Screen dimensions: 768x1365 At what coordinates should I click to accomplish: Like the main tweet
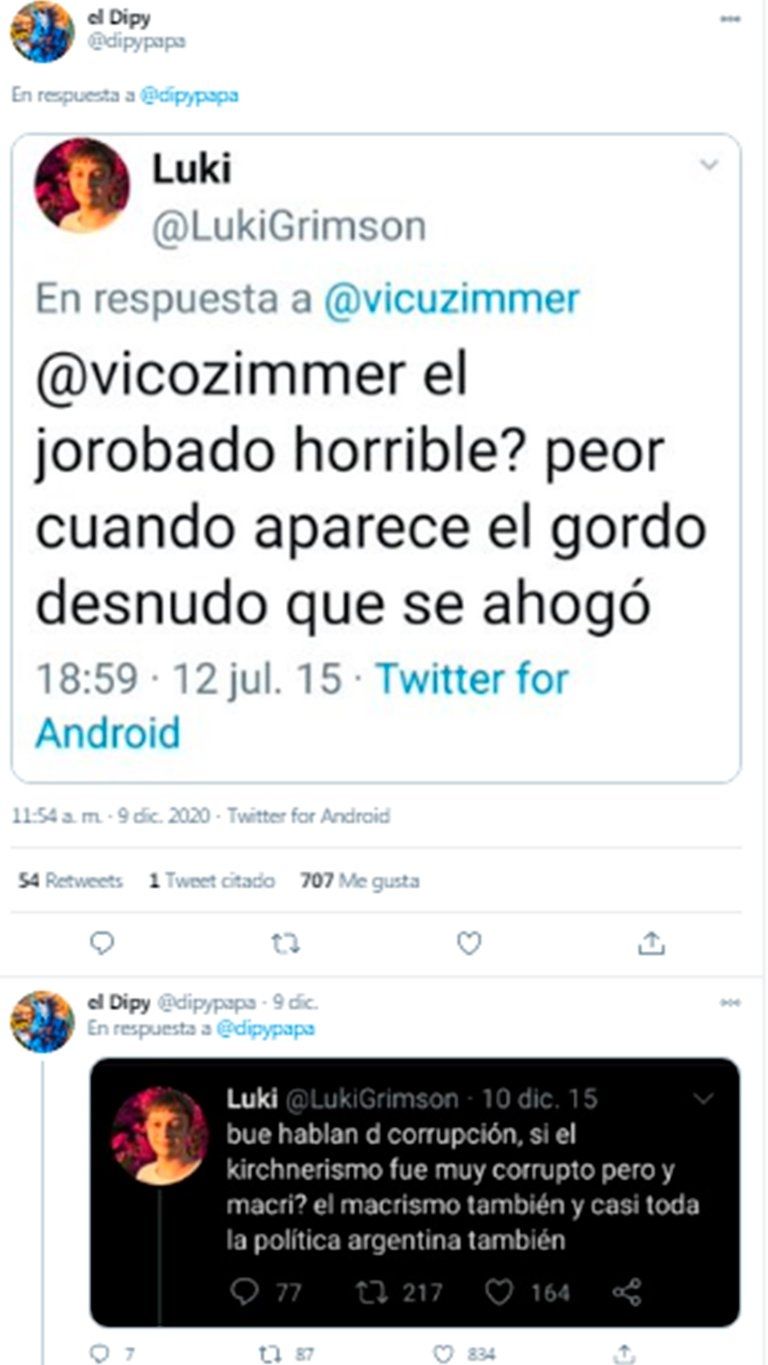click(469, 942)
